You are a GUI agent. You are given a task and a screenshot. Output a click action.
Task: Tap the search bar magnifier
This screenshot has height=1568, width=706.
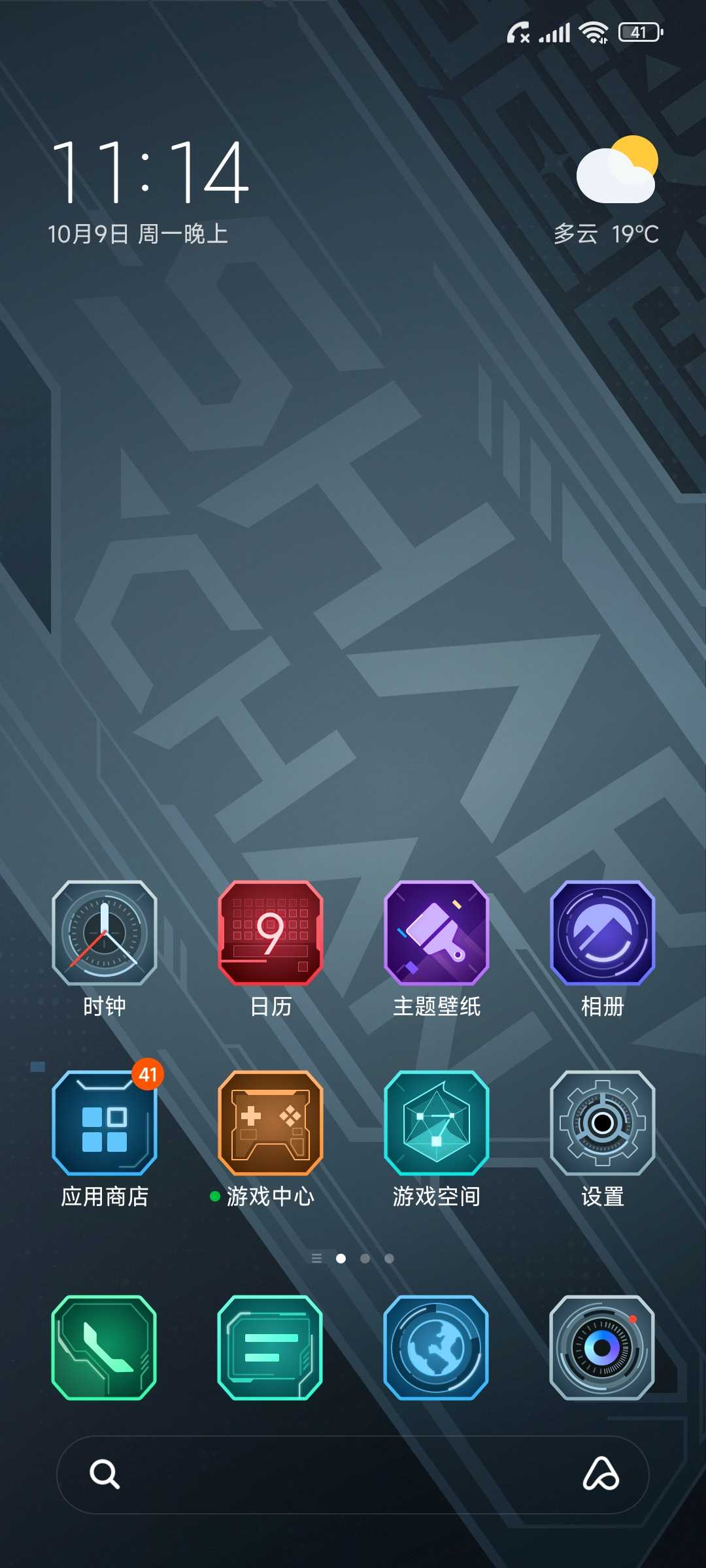(x=105, y=1474)
